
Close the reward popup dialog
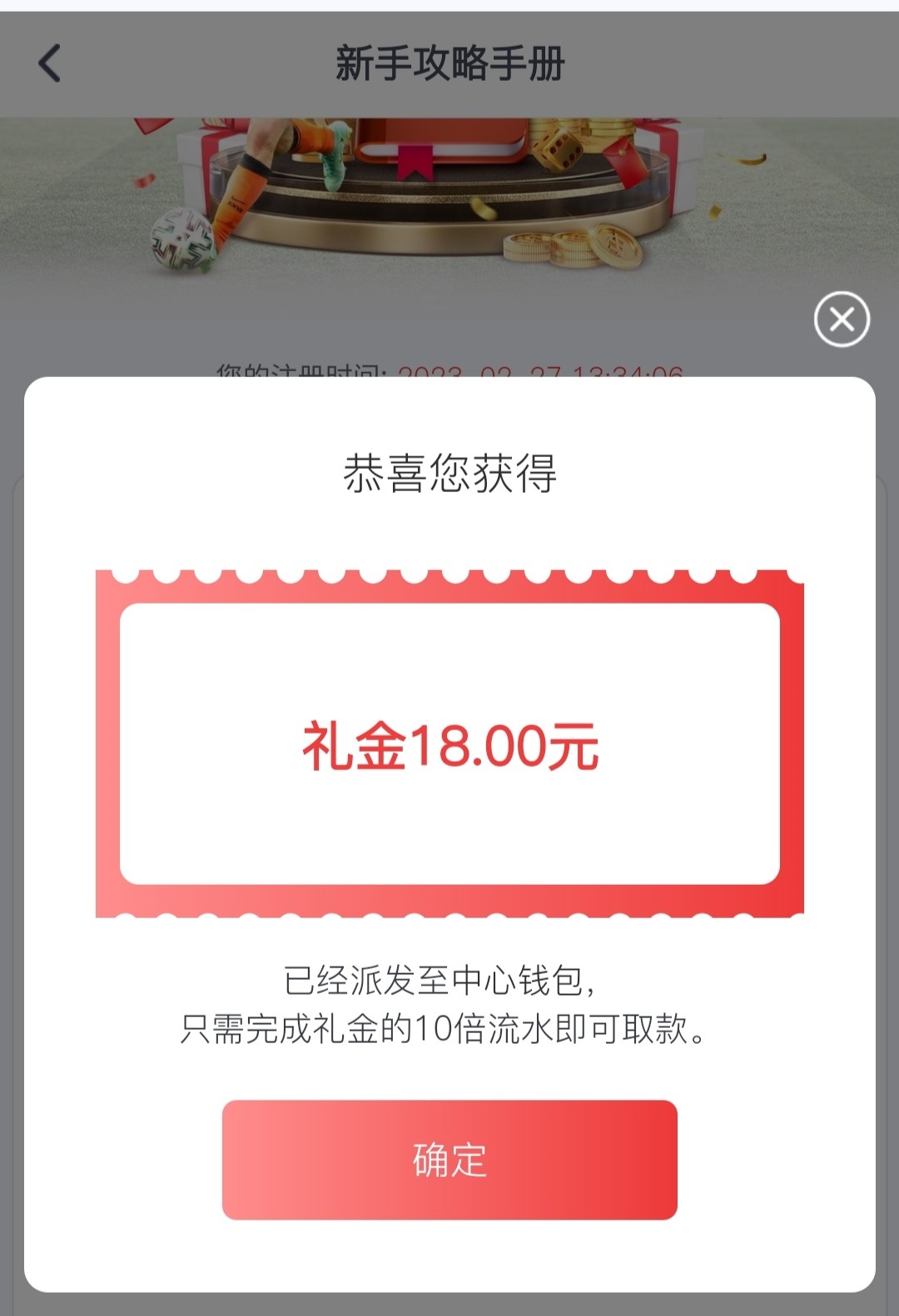[842, 319]
